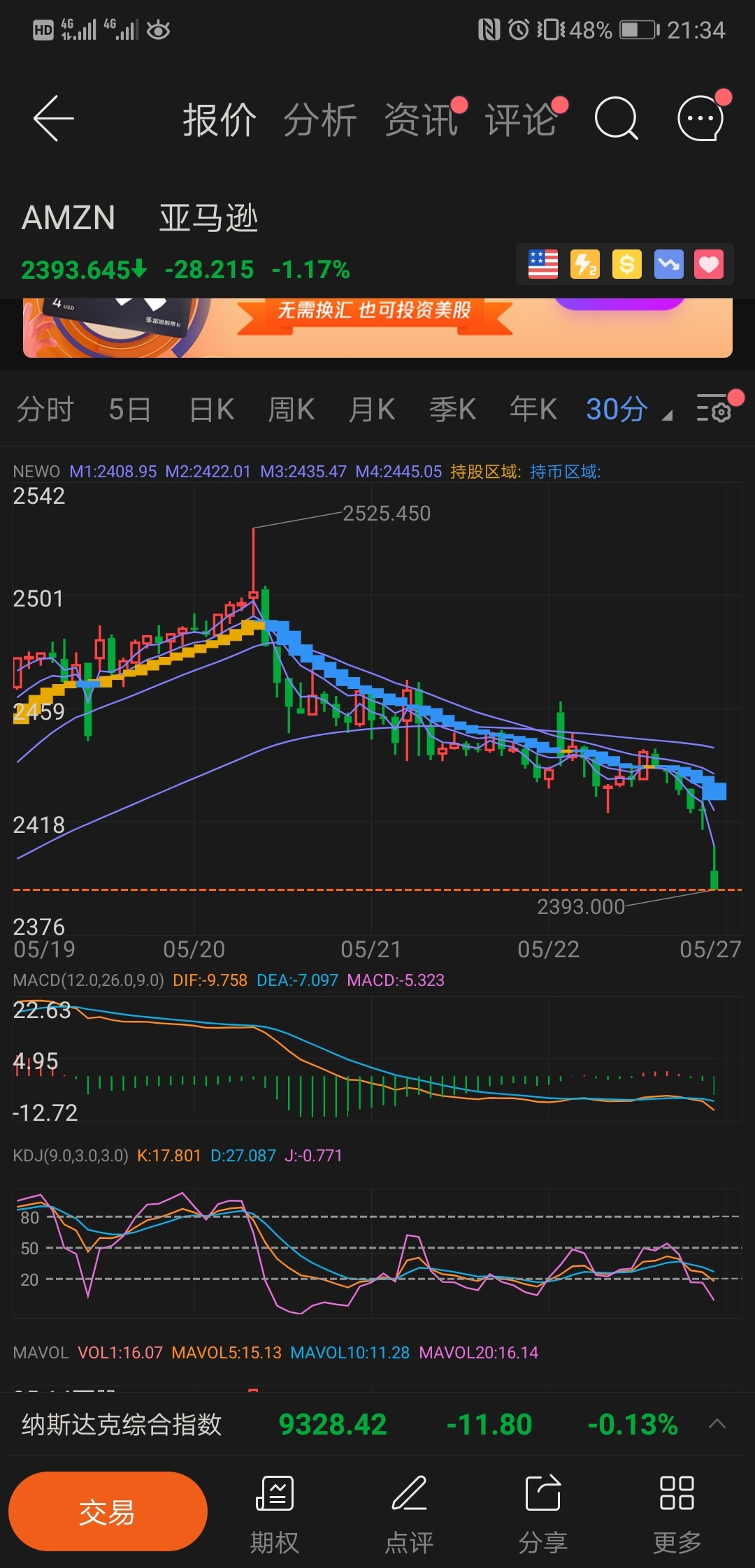The width and height of the screenshot is (755, 1568).
Task: Open the 评论 comments tab
Action: tap(521, 120)
